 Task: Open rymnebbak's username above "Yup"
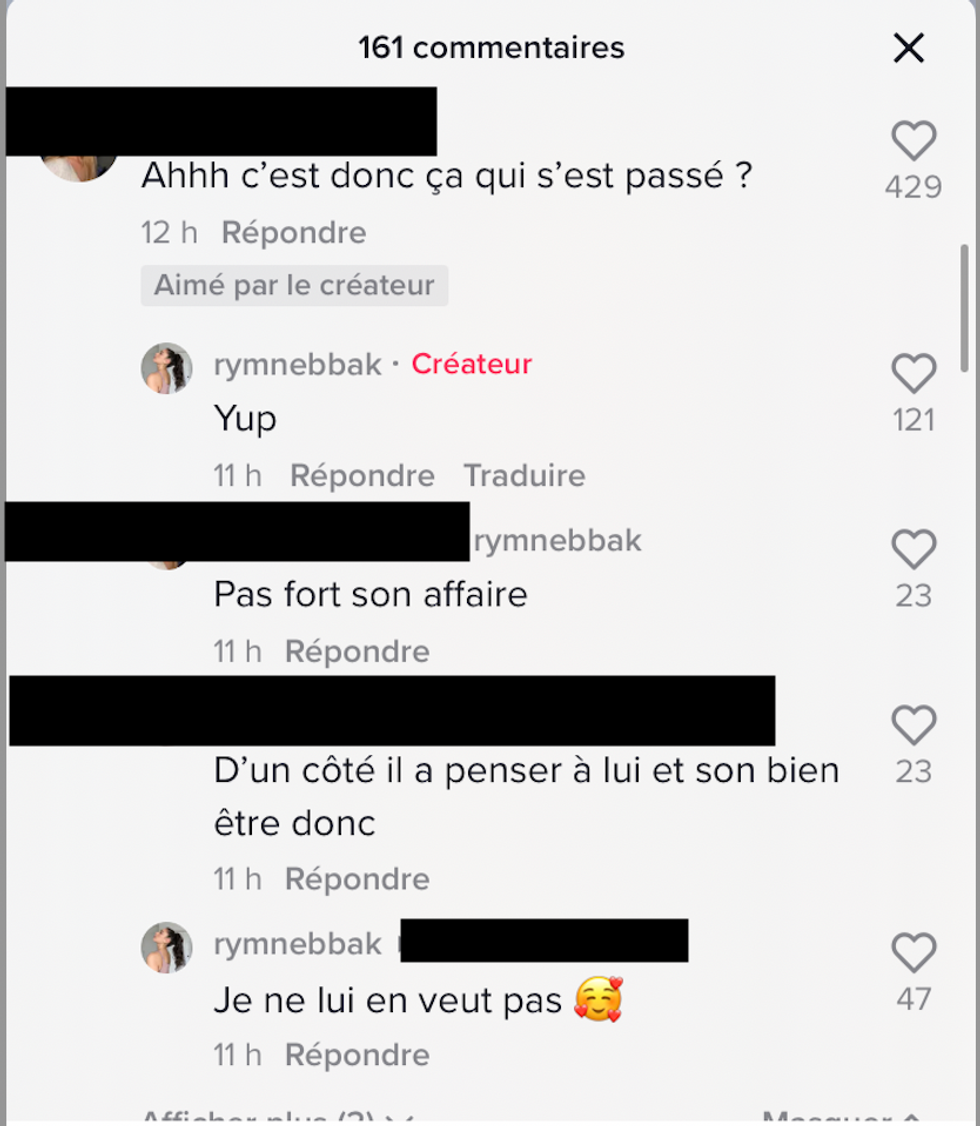coord(297,364)
